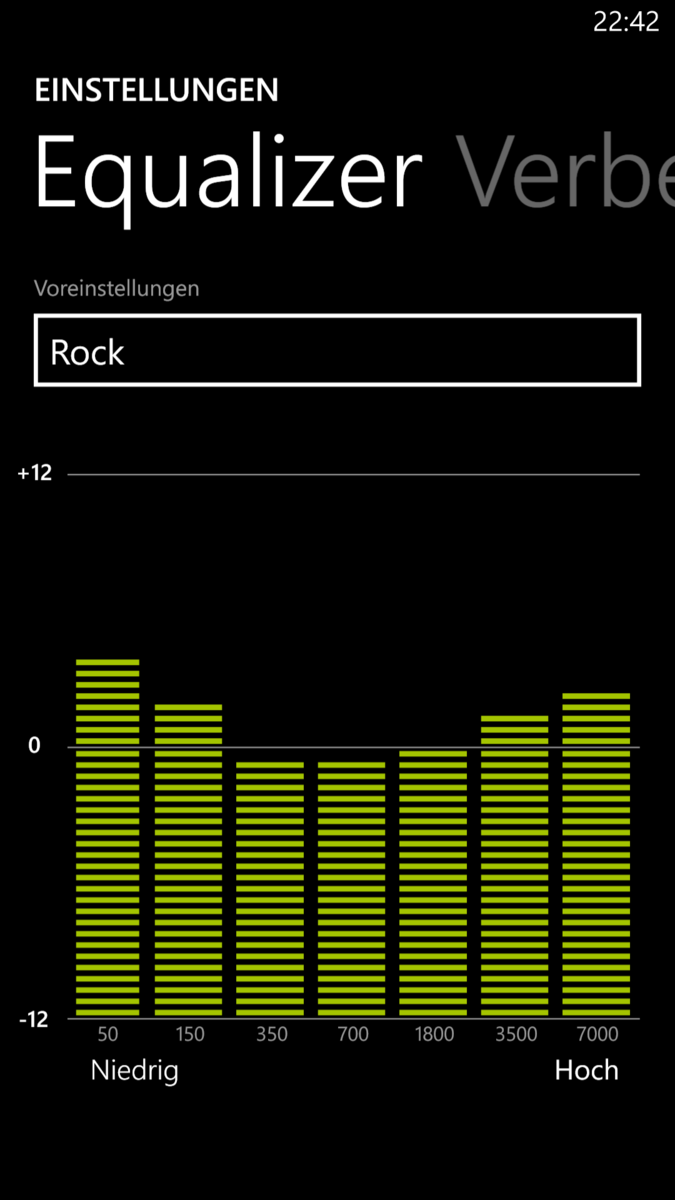Viewport: 675px width, 1200px height.
Task: Set the 1800 Hz equalizer band
Action: (x=433, y=883)
